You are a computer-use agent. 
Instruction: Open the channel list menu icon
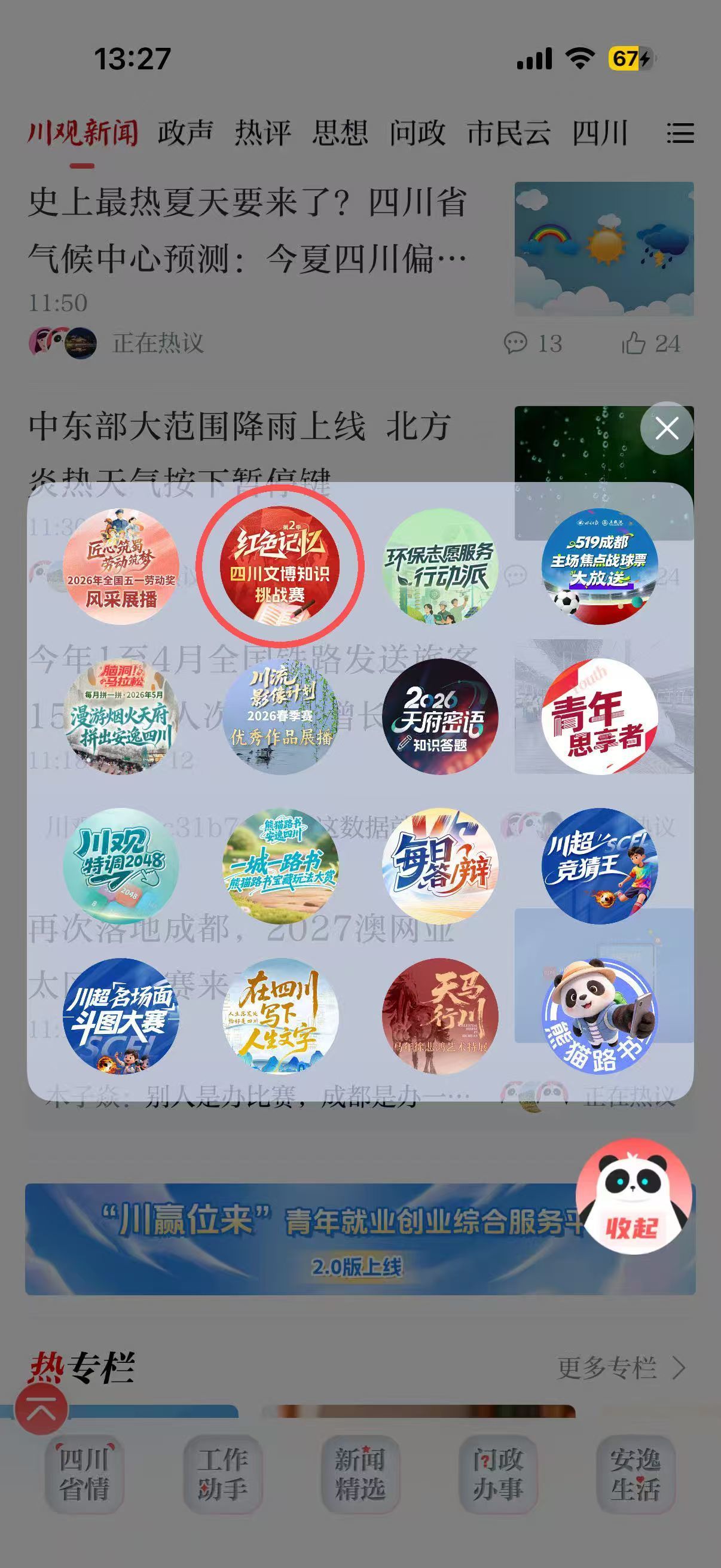pyautogui.click(x=680, y=133)
